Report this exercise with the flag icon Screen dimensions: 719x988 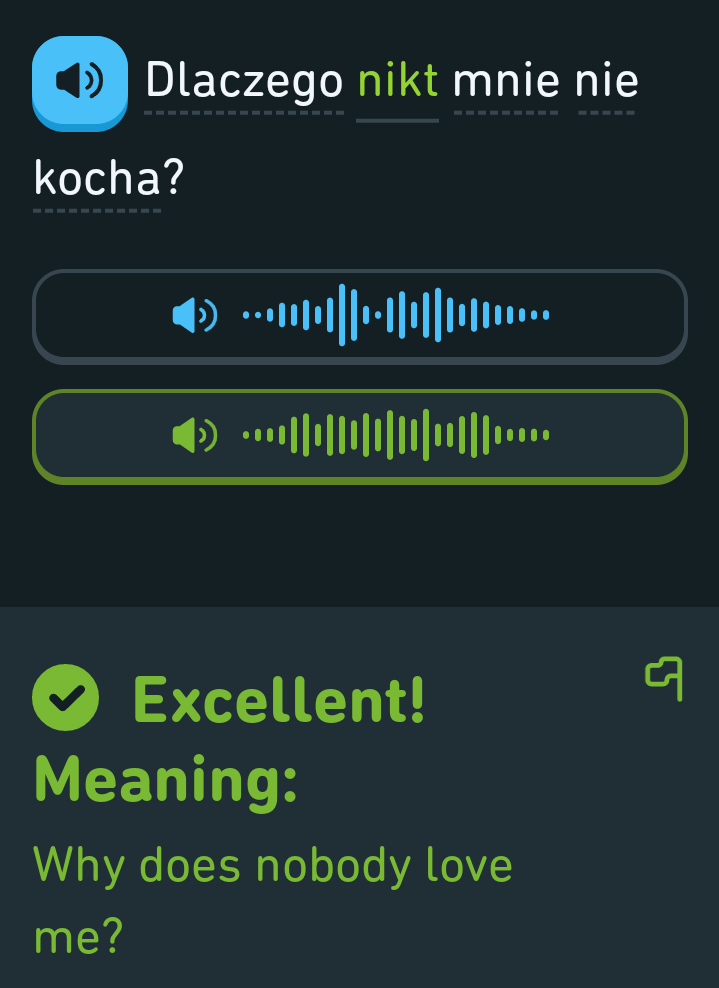pos(664,678)
